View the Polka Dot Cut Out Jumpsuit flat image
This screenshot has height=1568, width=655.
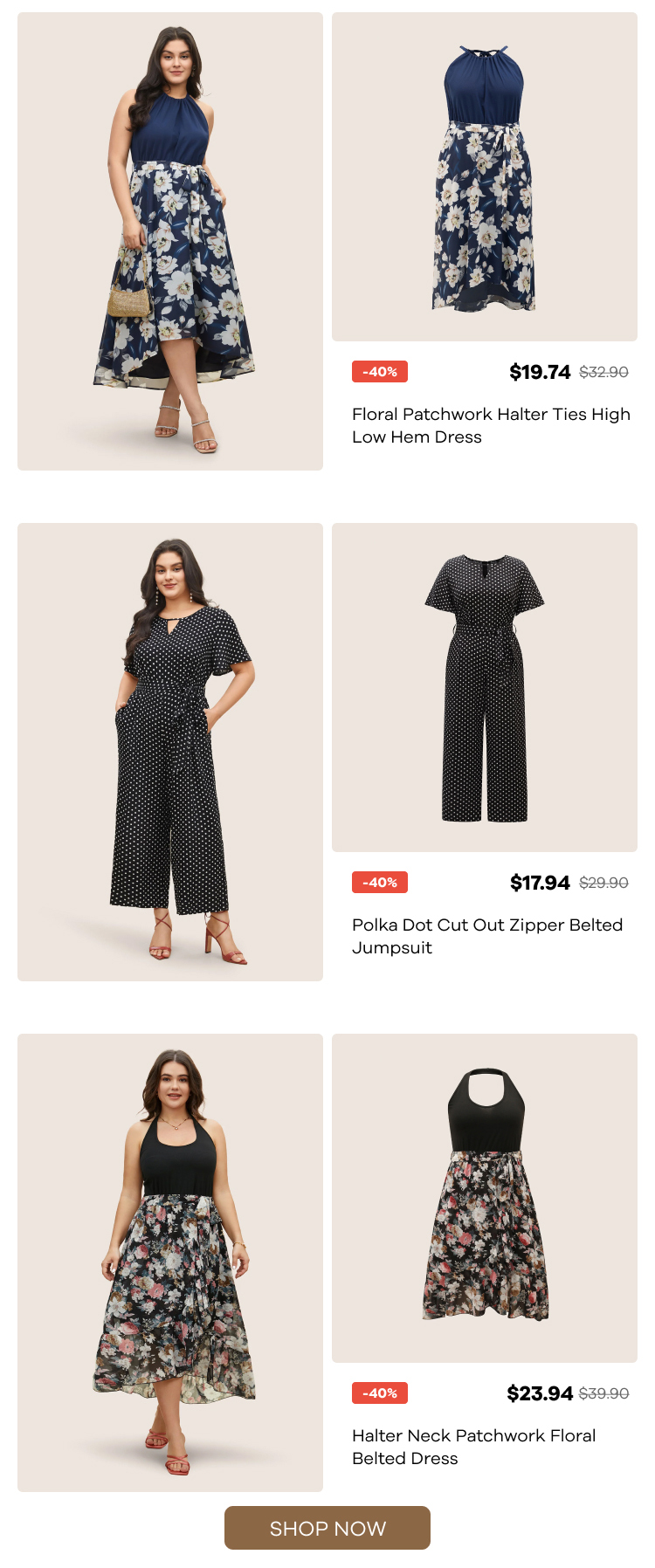tap(484, 687)
